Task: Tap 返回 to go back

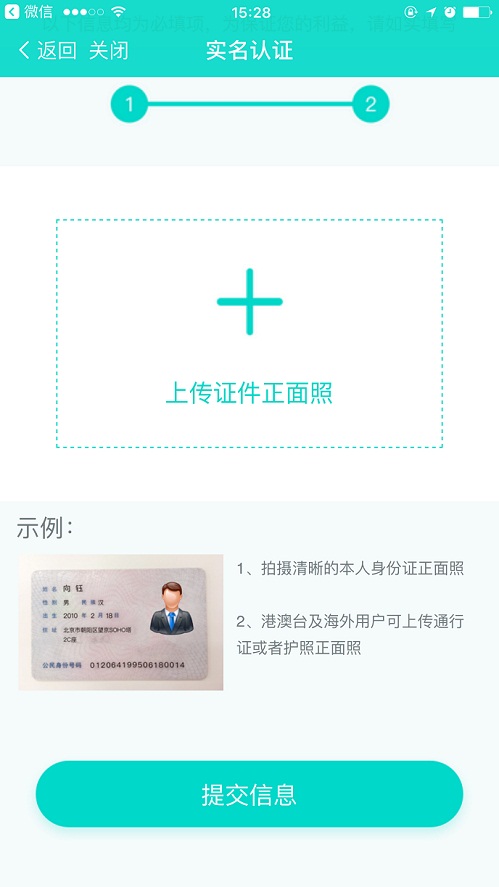Action: click(x=48, y=51)
